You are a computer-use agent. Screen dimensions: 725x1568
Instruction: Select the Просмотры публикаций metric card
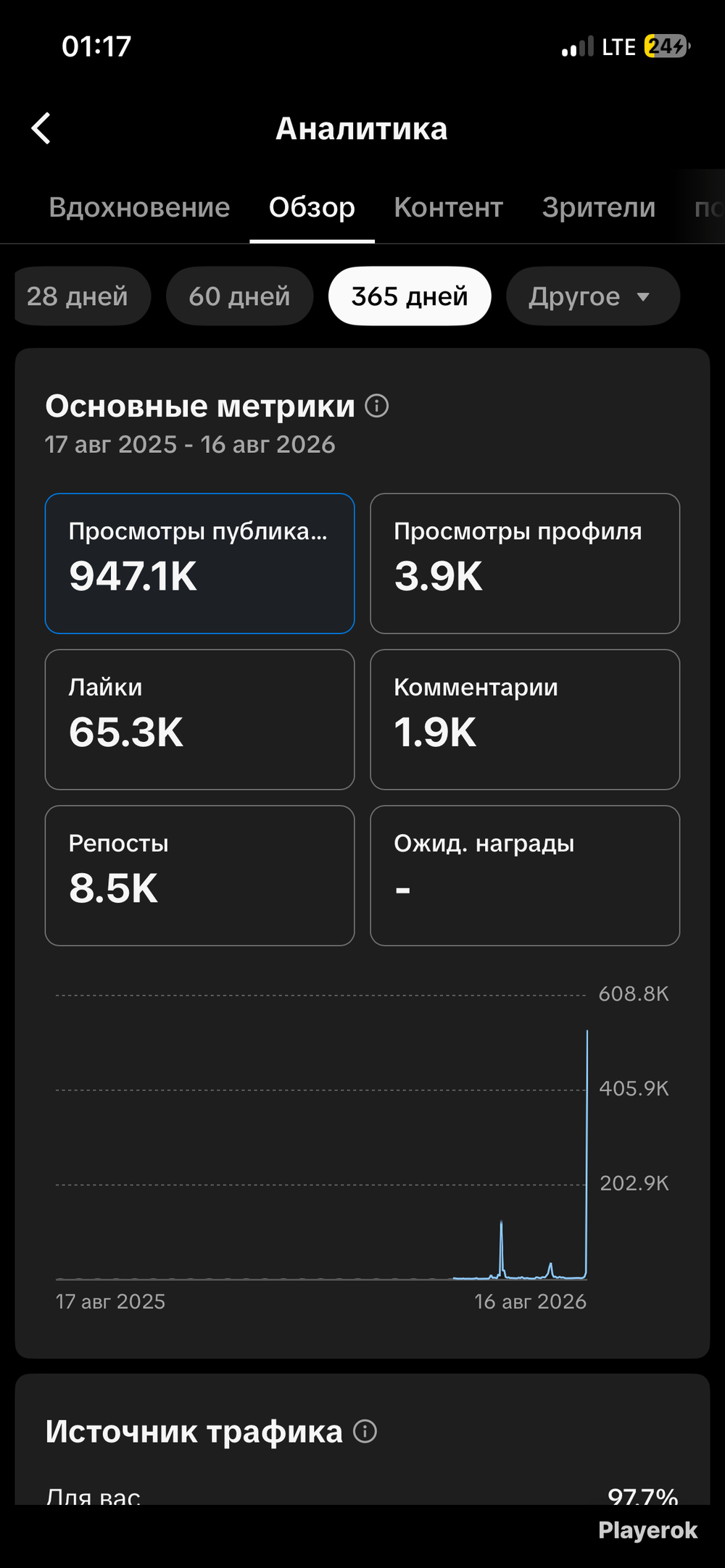[x=199, y=564]
